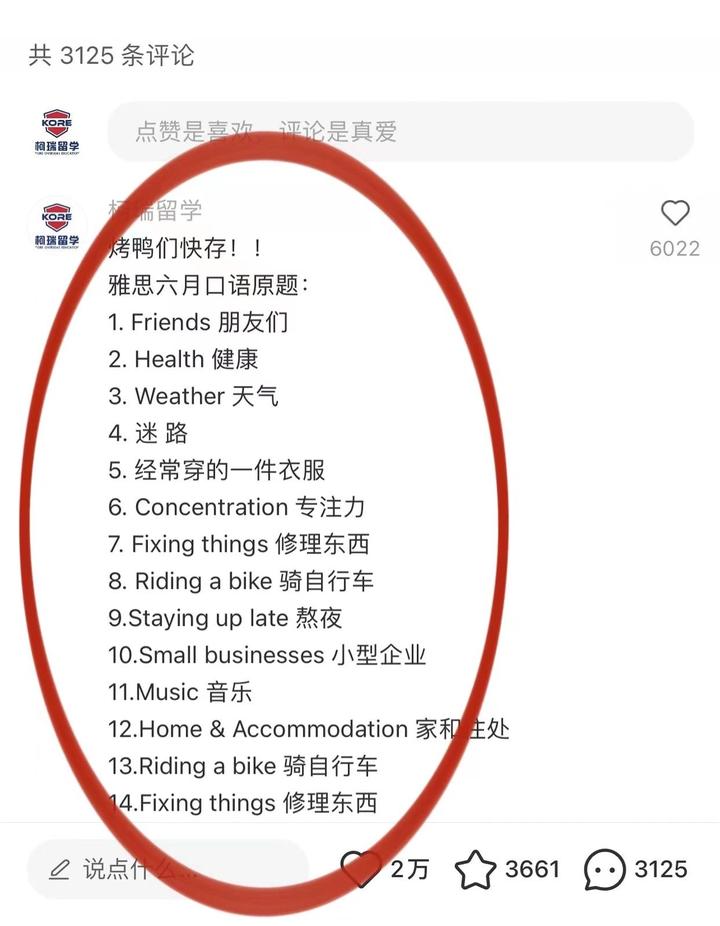Like the comment by 柯瑞留学
Image resolution: width=720 pixels, height=926 pixels.
pyautogui.click(x=675, y=213)
